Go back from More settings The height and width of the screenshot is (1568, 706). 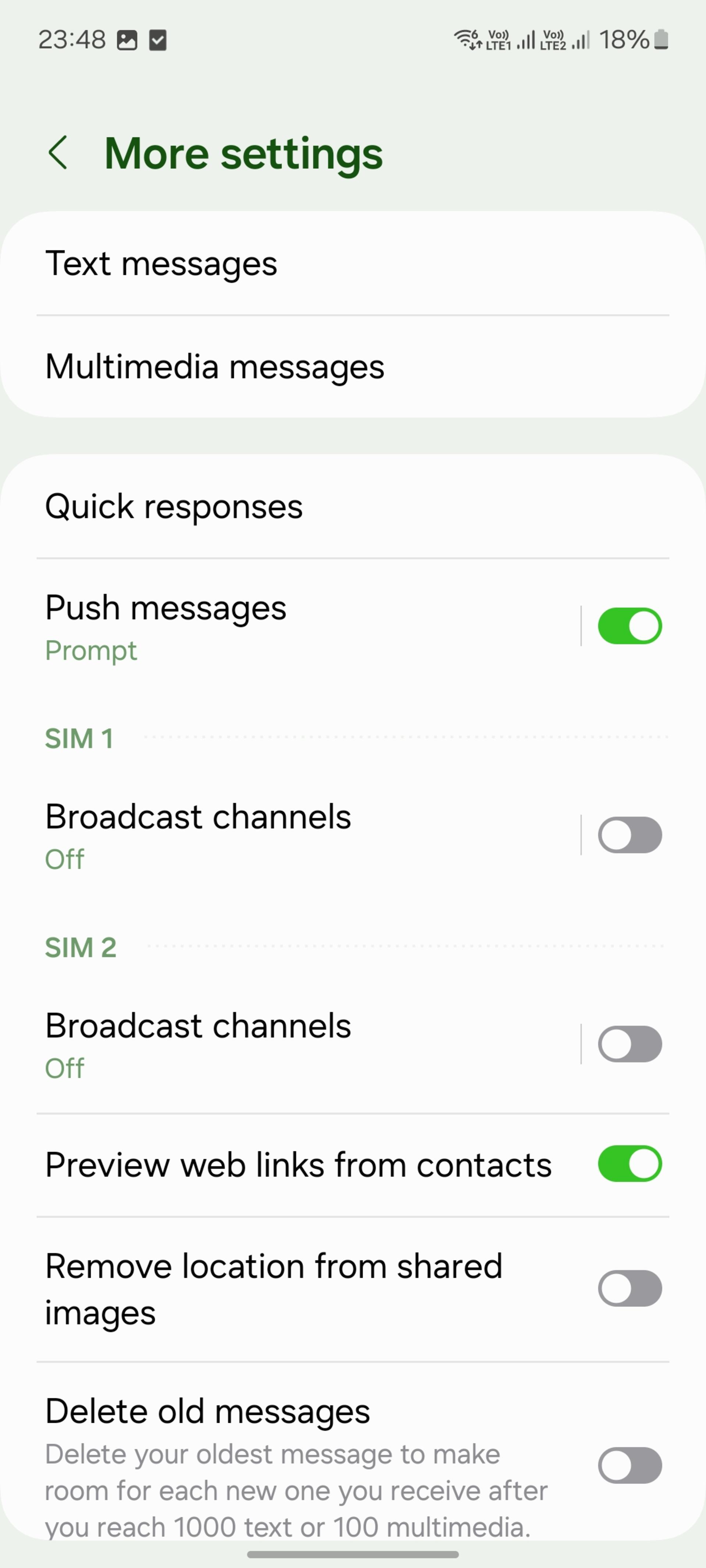coord(58,153)
